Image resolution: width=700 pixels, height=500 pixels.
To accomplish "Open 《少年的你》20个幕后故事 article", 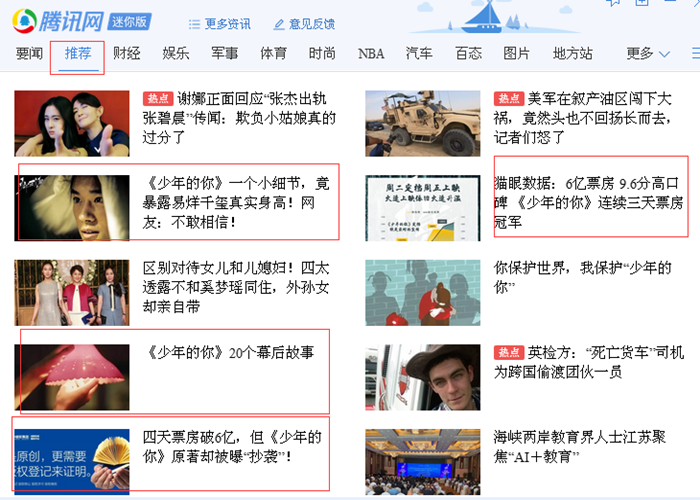I will 229,353.
